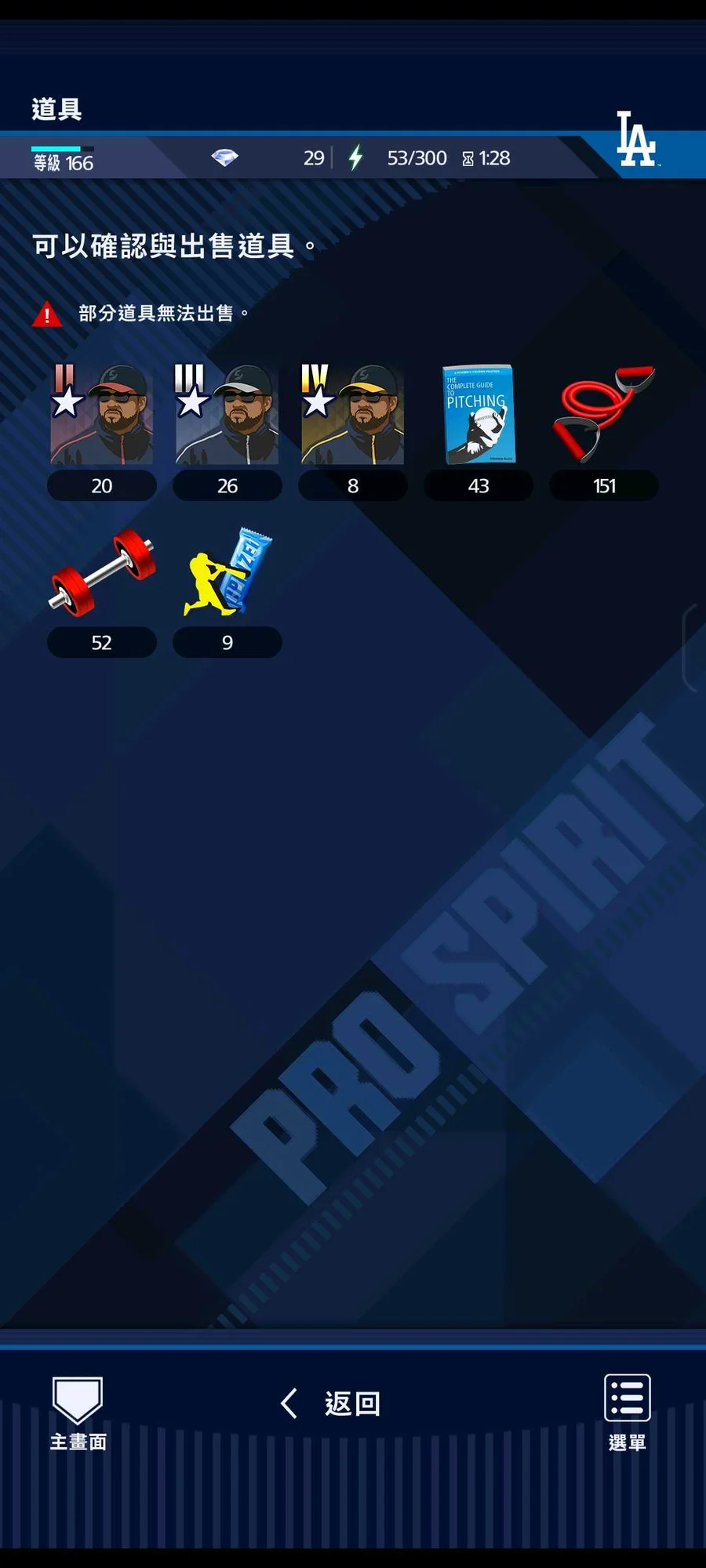Screen dimensions: 706x1568
Task: Select the grade II coach item
Action: (x=102, y=416)
